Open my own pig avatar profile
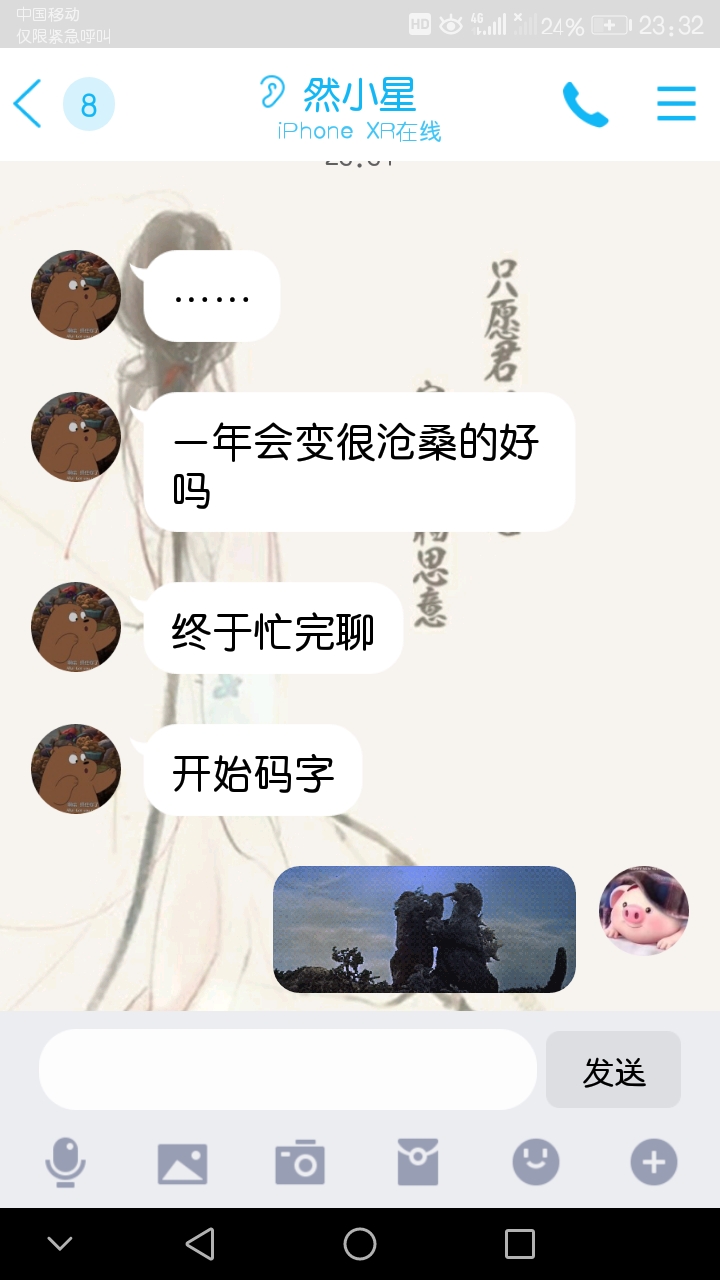The image size is (720, 1280). coord(644,911)
